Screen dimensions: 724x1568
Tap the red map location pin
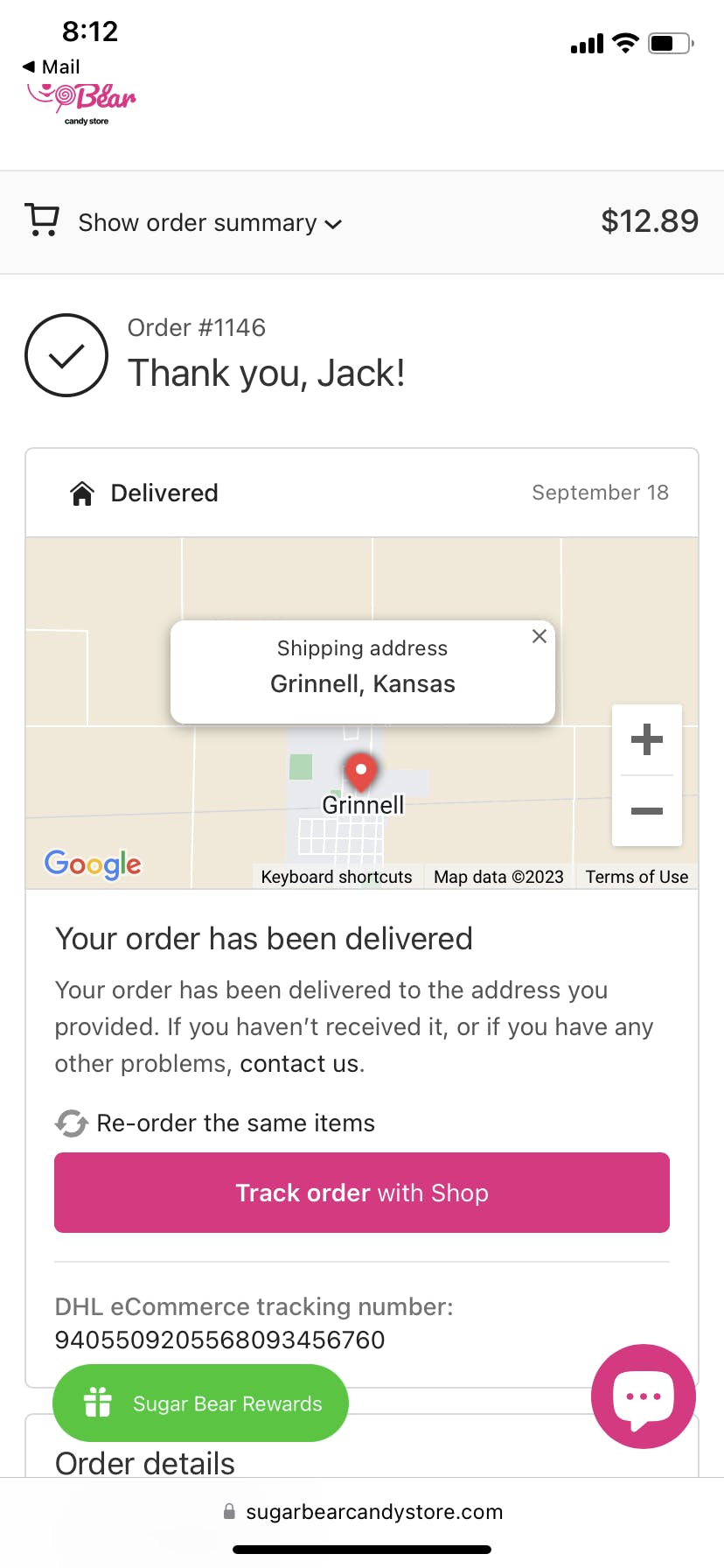360,771
